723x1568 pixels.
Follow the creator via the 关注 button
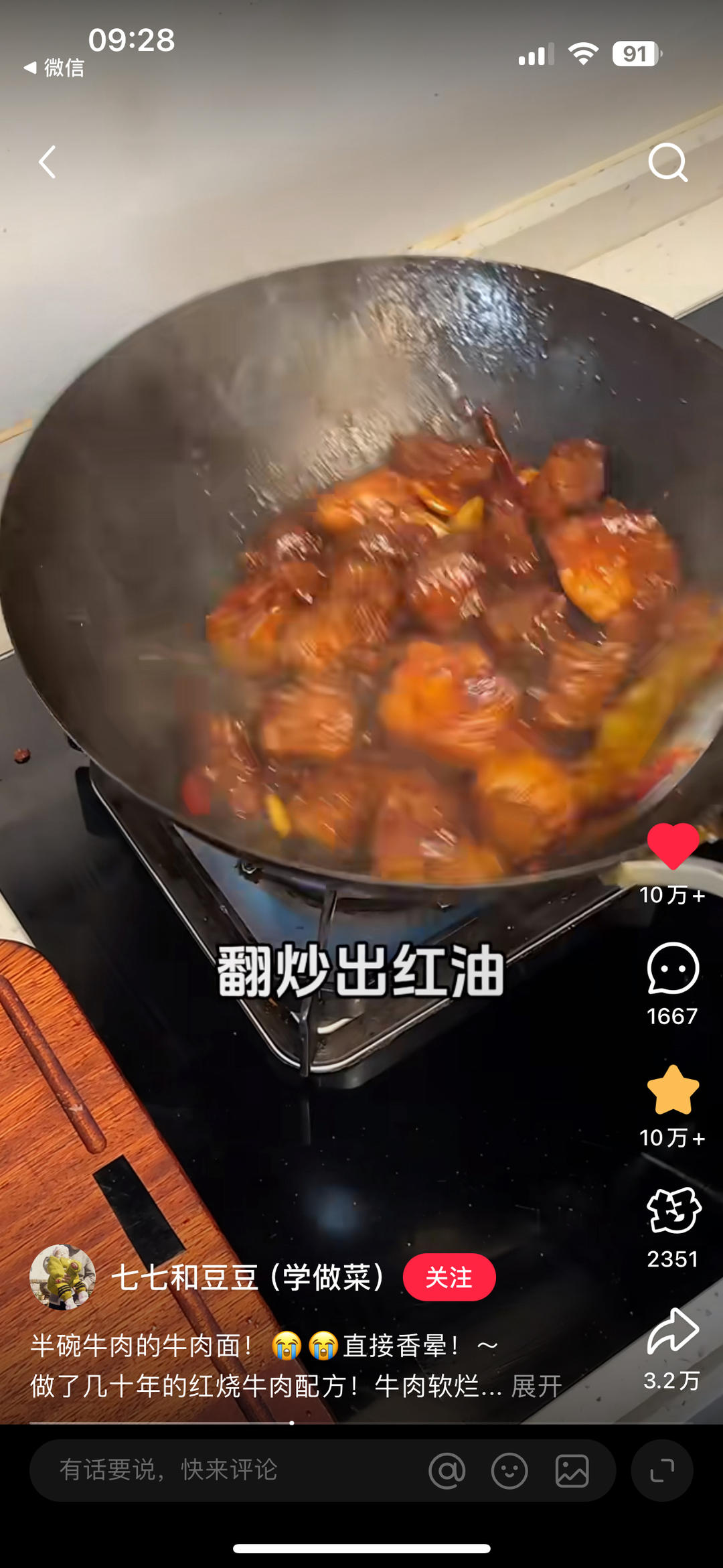449,1278
